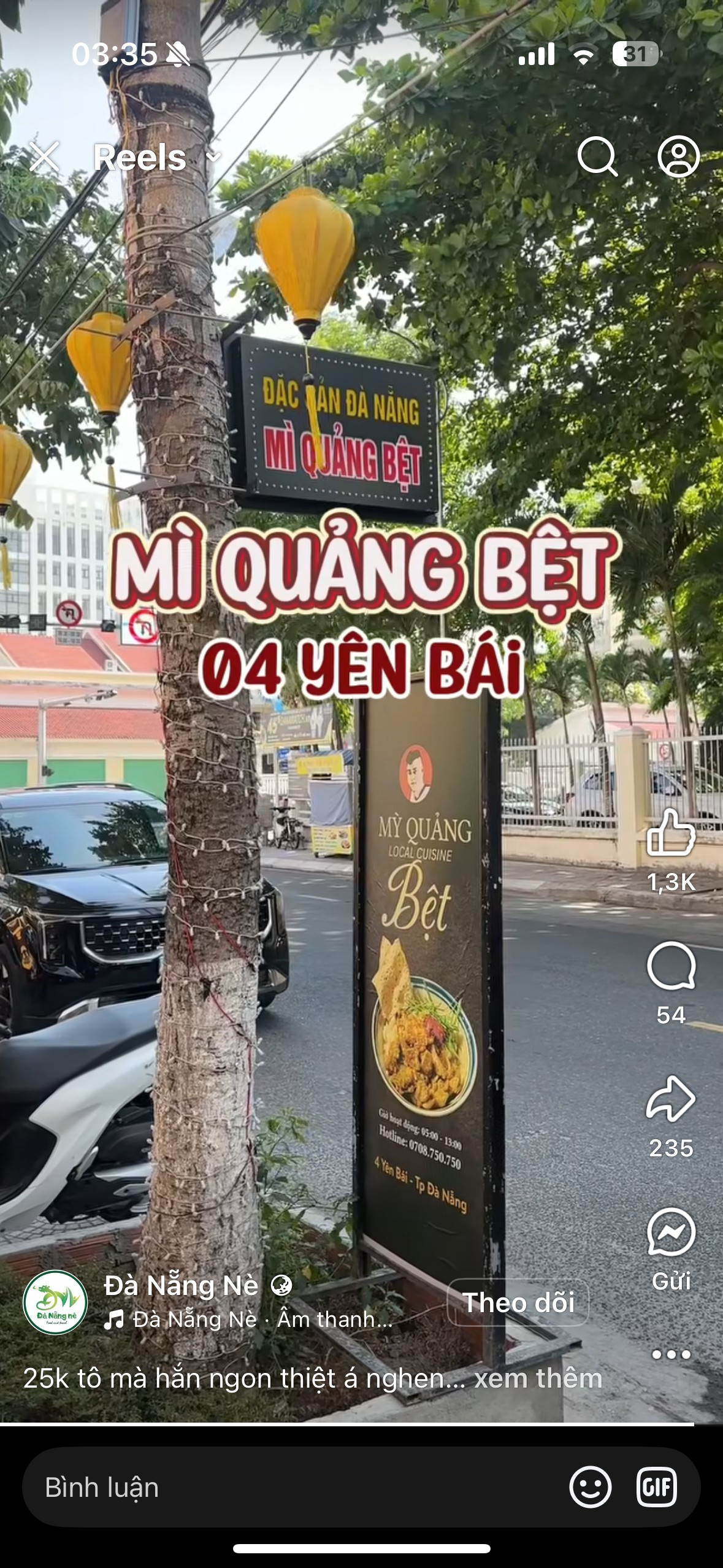Follow Đà Nẵng Nè with Theo dõi

(x=518, y=1302)
